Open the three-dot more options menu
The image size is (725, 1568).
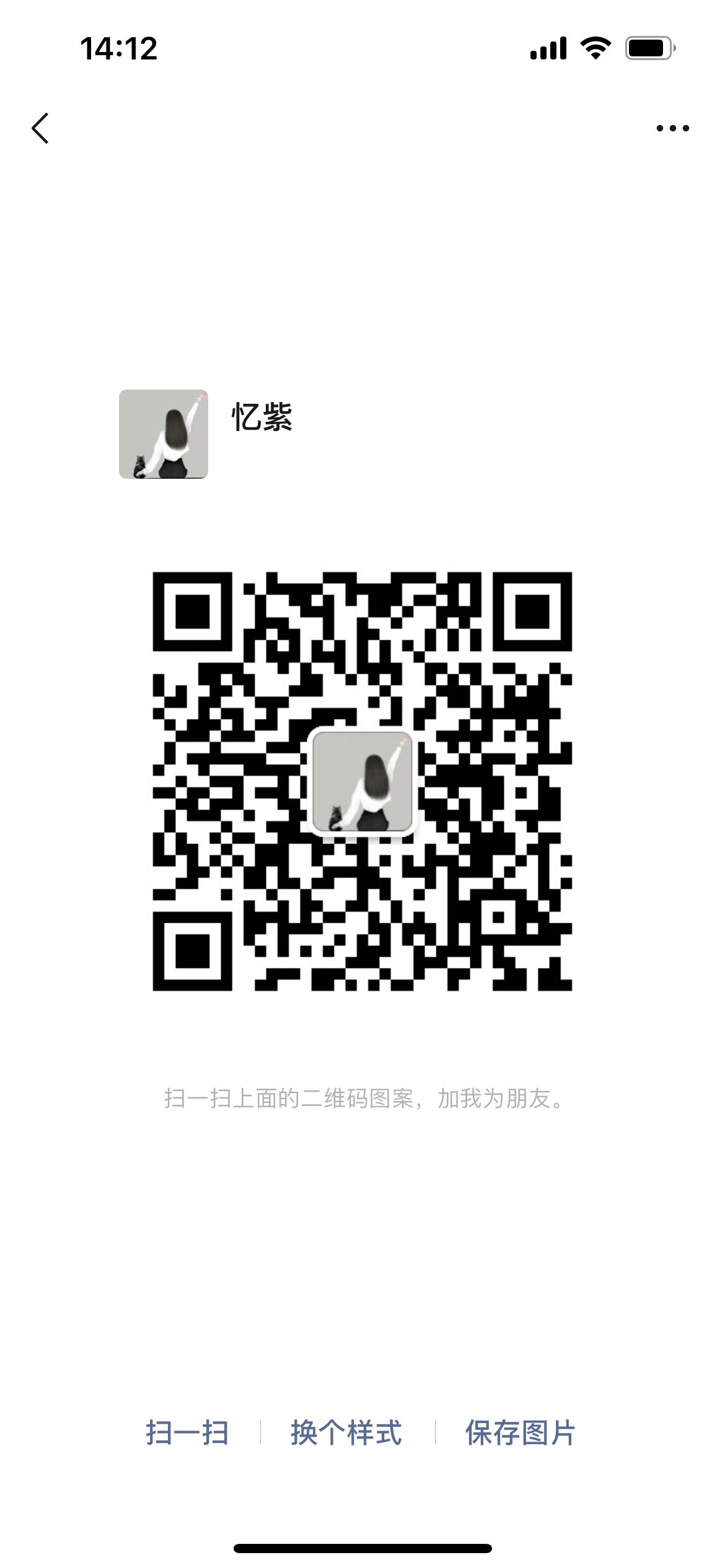pyautogui.click(x=672, y=128)
